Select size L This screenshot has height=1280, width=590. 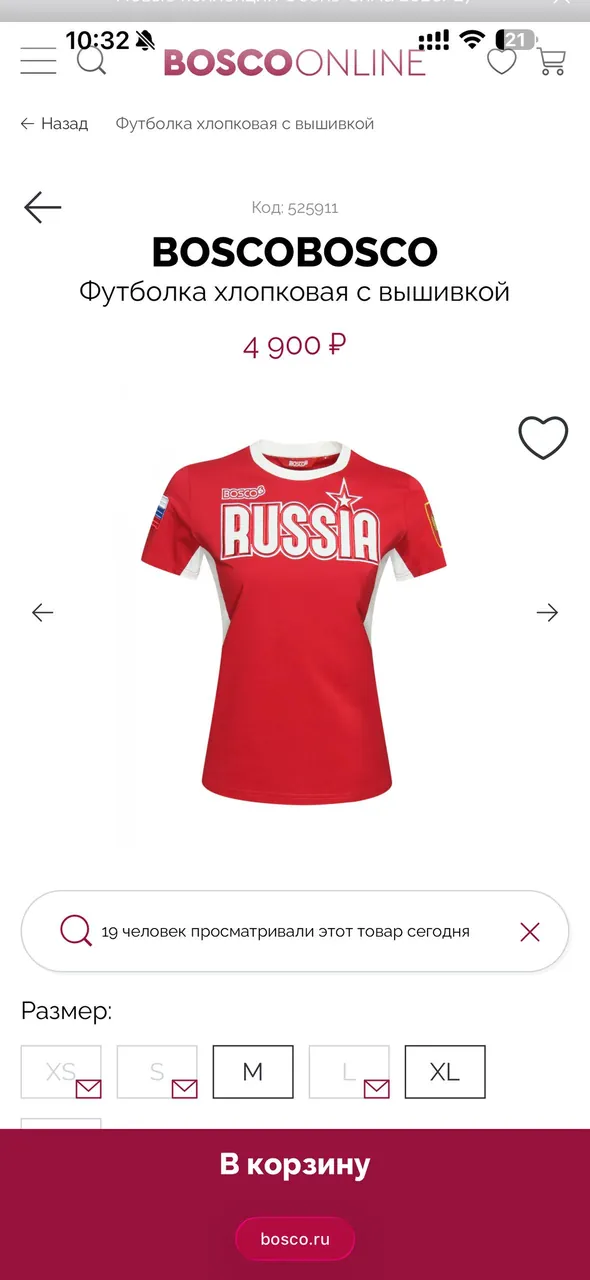point(349,1072)
